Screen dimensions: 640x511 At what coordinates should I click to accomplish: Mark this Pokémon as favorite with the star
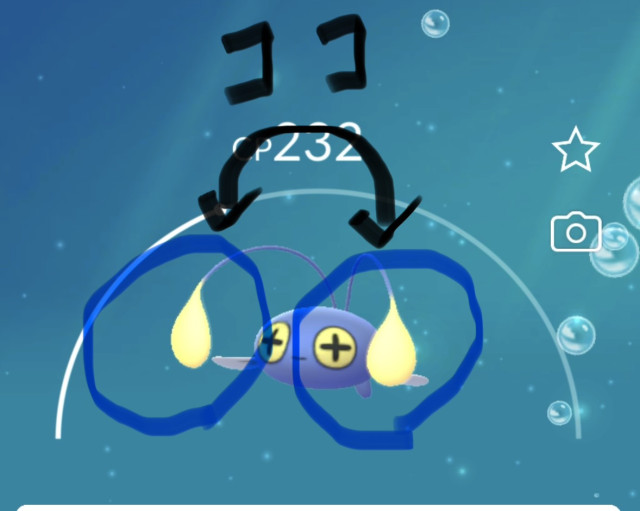coord(576,151)
